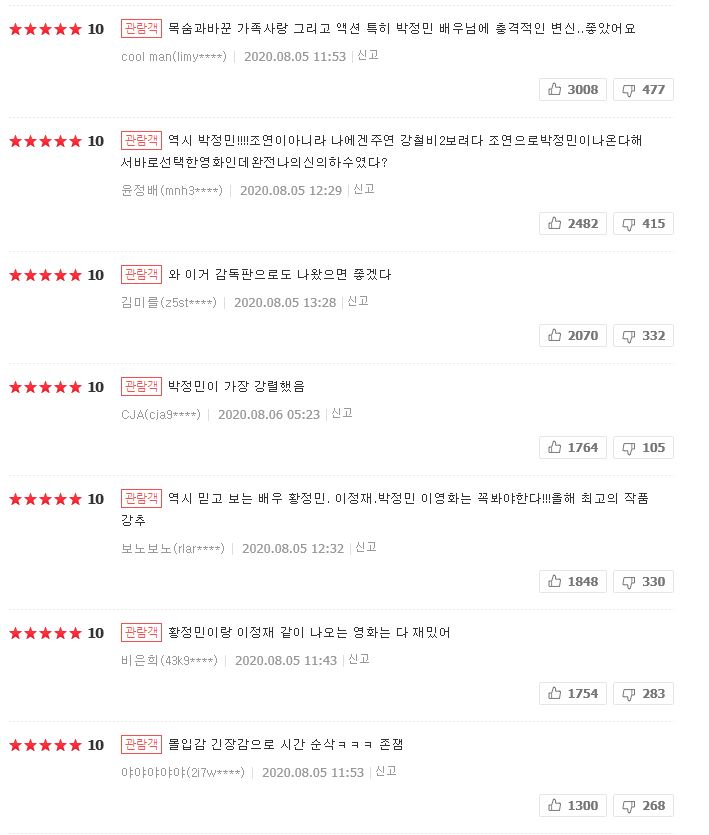Upvote 비은희's review with 1754 likes

tap(572, 694)
